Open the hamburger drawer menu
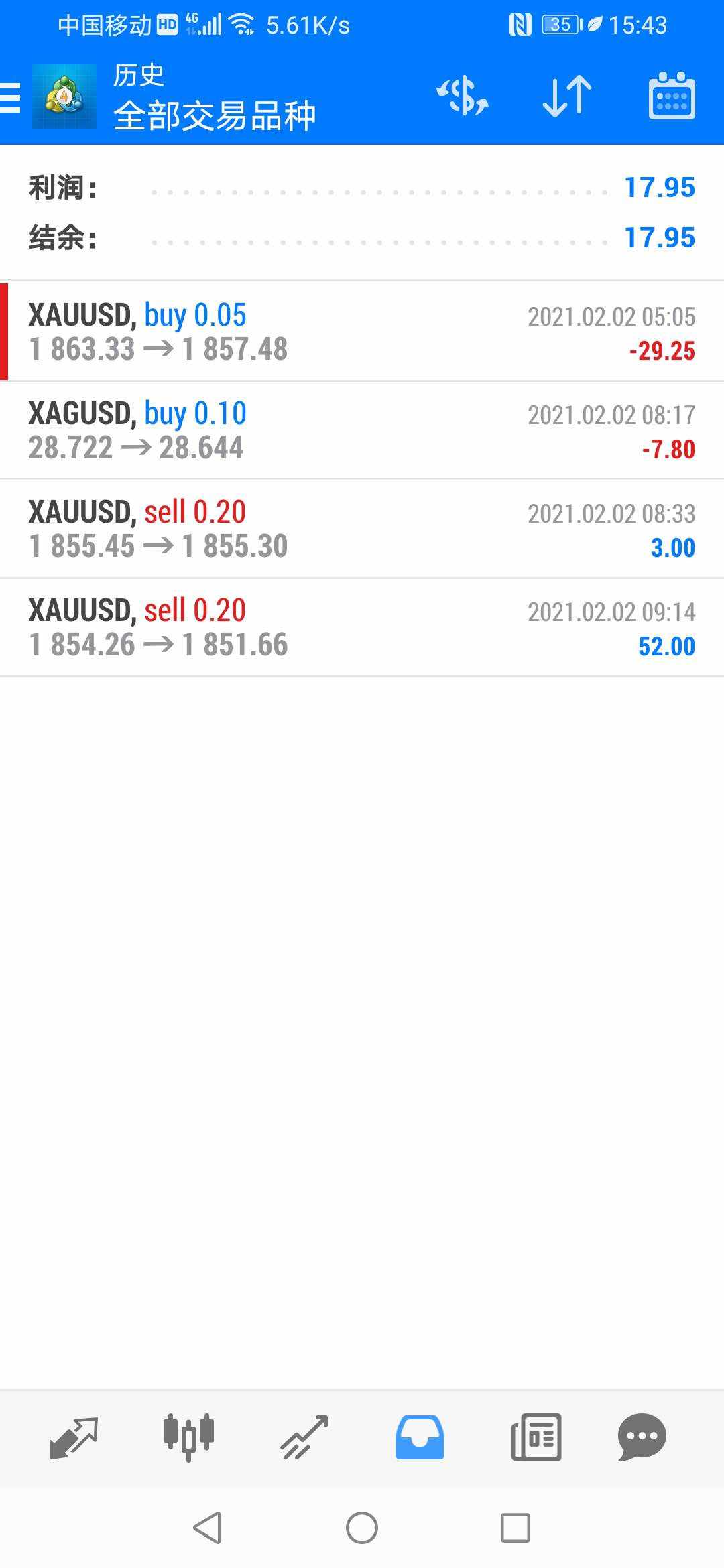This screenshot has width=724, height=1568. [11, 98]
